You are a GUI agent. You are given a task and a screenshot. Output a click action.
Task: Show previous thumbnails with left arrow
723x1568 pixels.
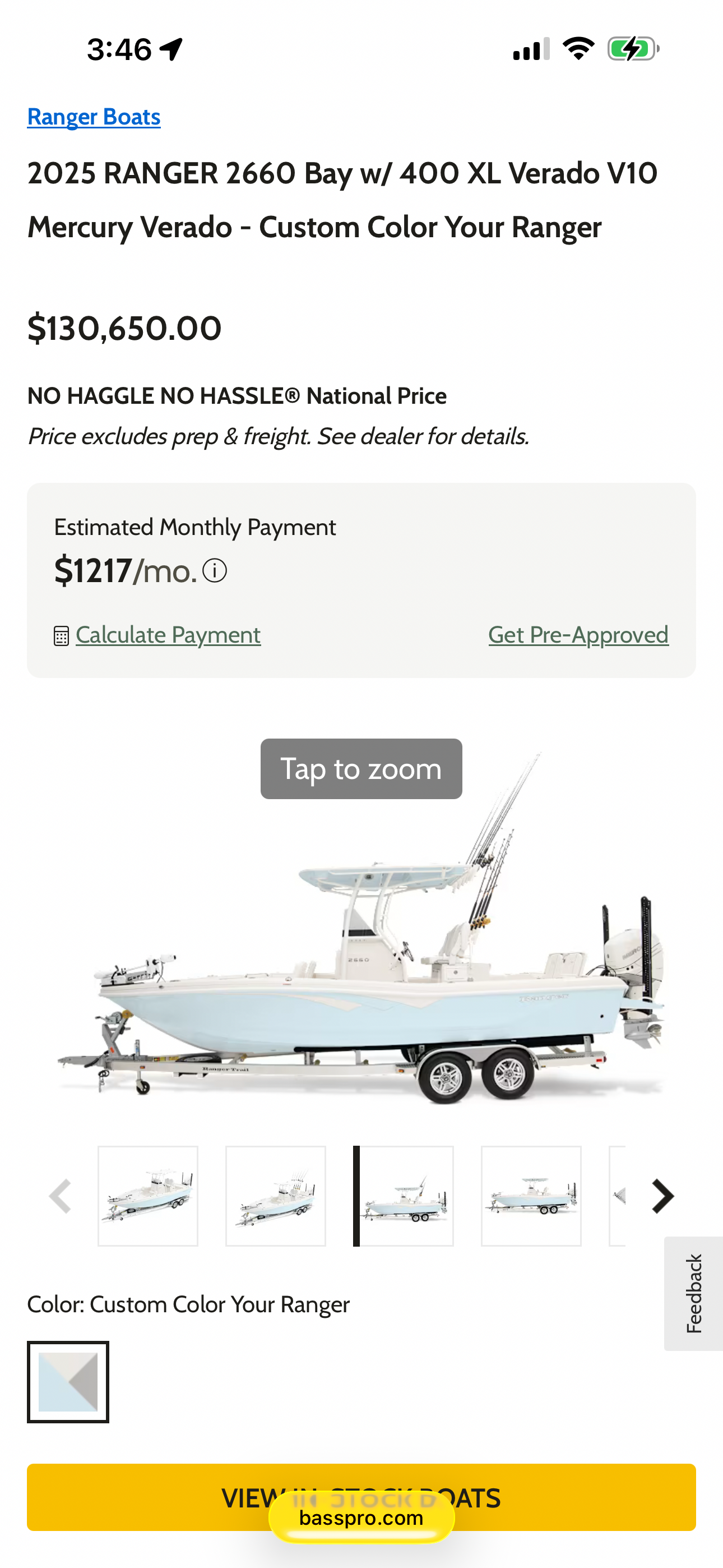coord(61,1196)
